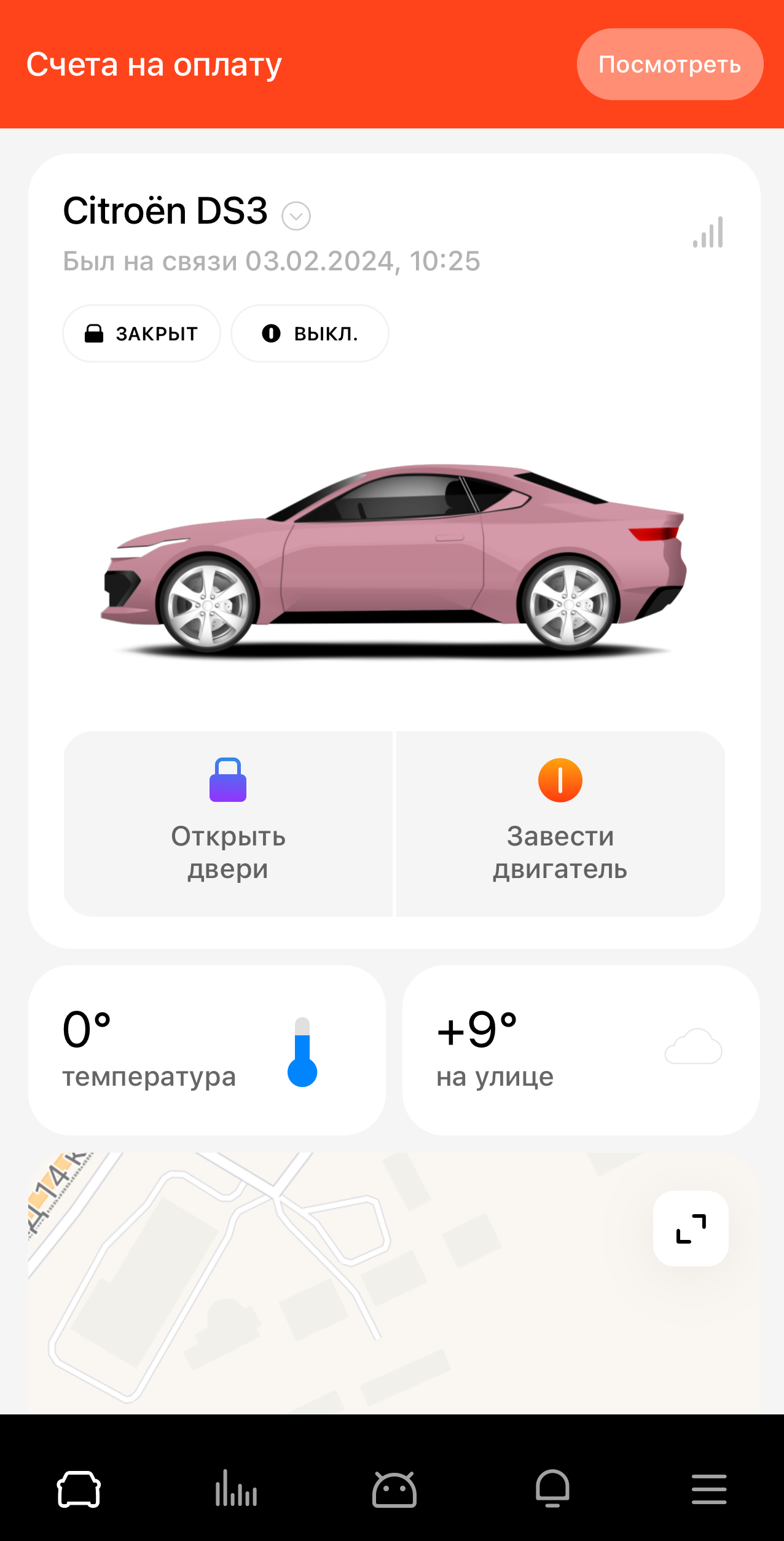Tap Открыть двери to unlock the doors
The height and width of the screenshot is (1541, 784).
pyautogui.click(x=228, y=823)
